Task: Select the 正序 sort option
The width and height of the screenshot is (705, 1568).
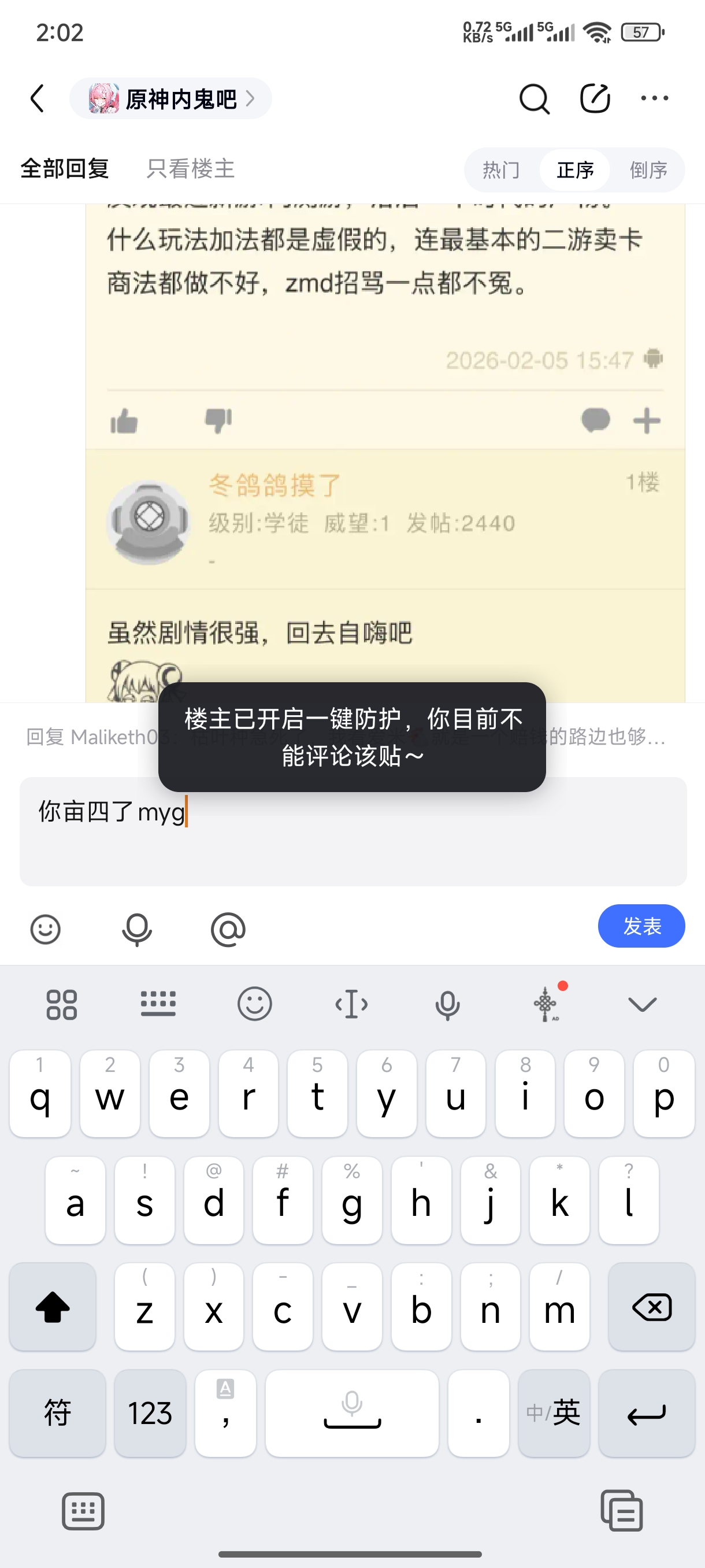Action: coord(575,170)
